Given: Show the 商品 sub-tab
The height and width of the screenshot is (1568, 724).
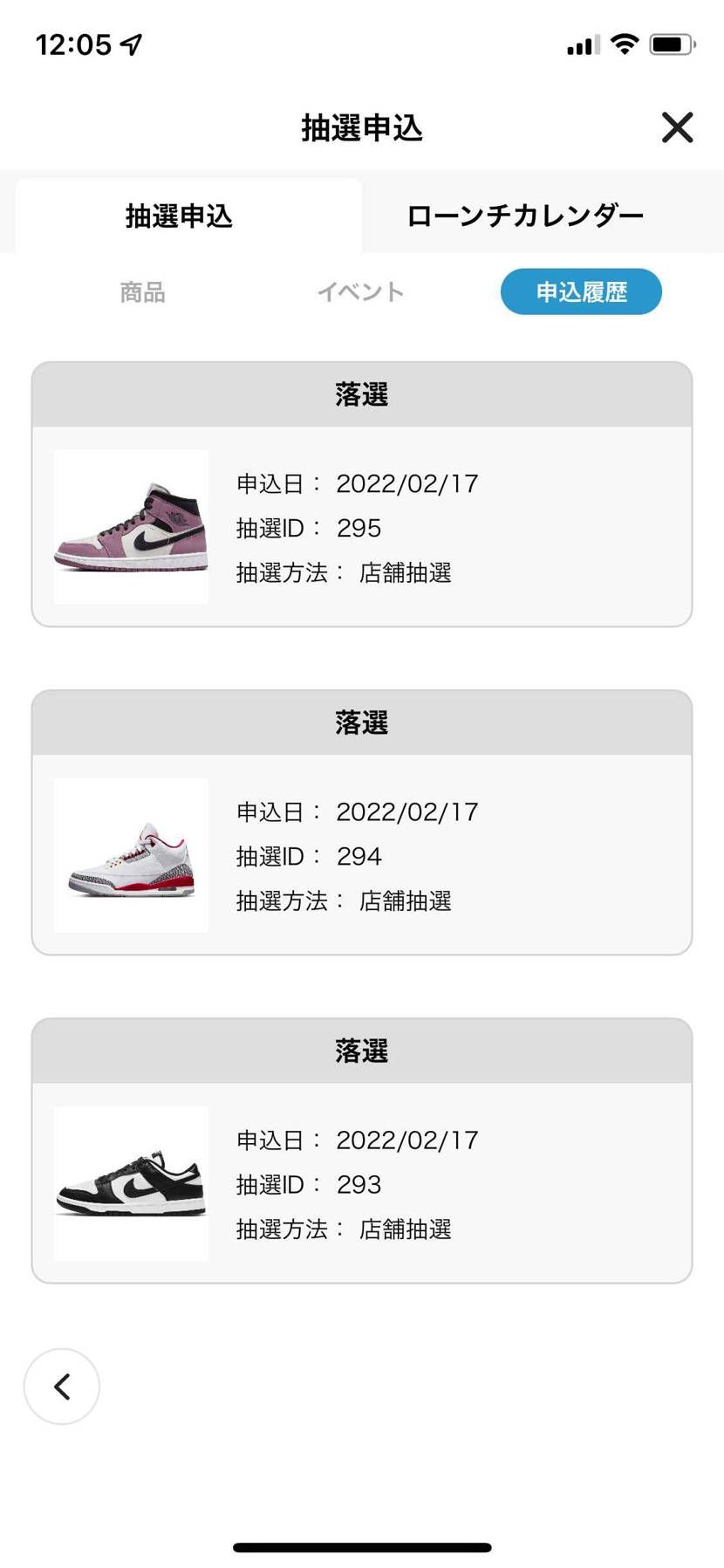Looking at the screenshot, I should coord(142,292).
